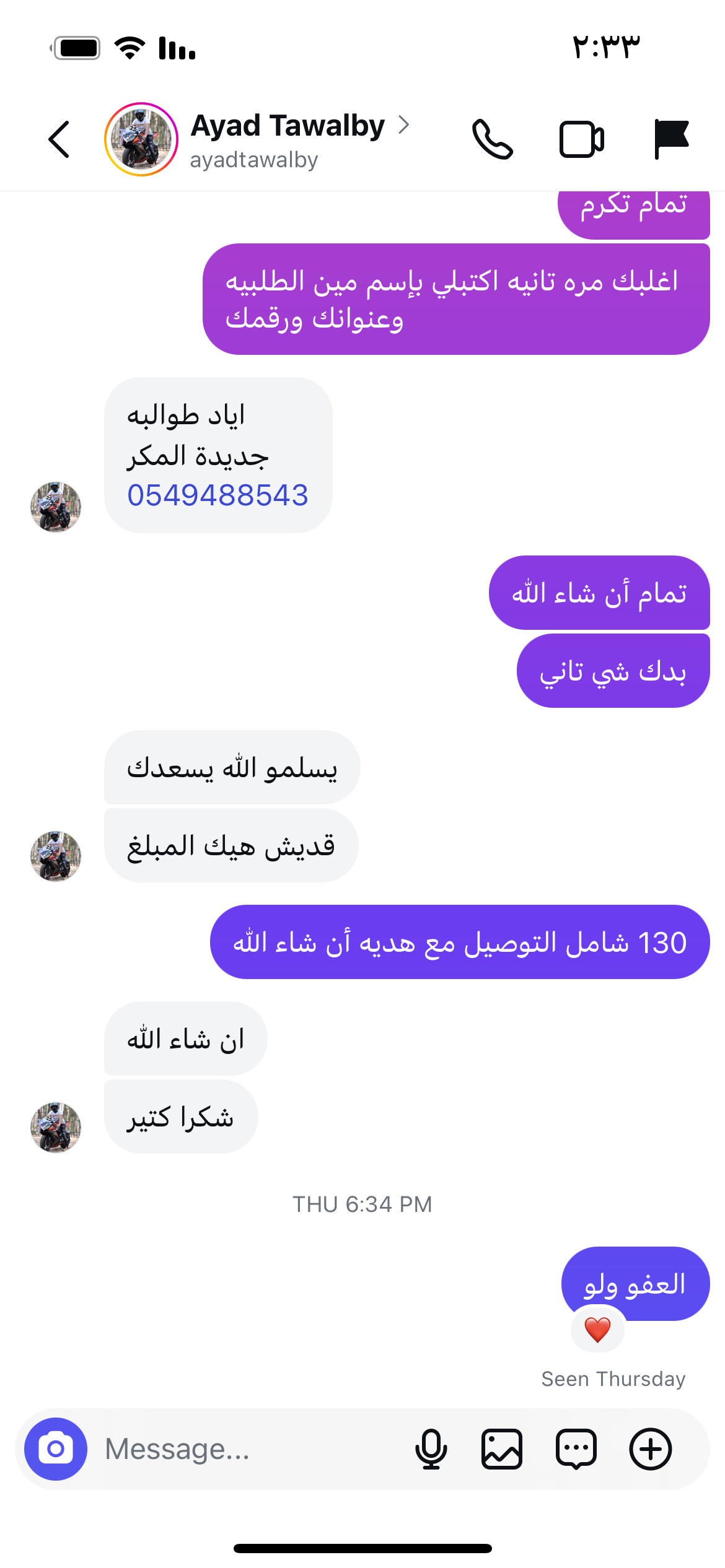725x1568 pixels.
Task: Open the photo gallery picker
Action: click(502, 1449)
